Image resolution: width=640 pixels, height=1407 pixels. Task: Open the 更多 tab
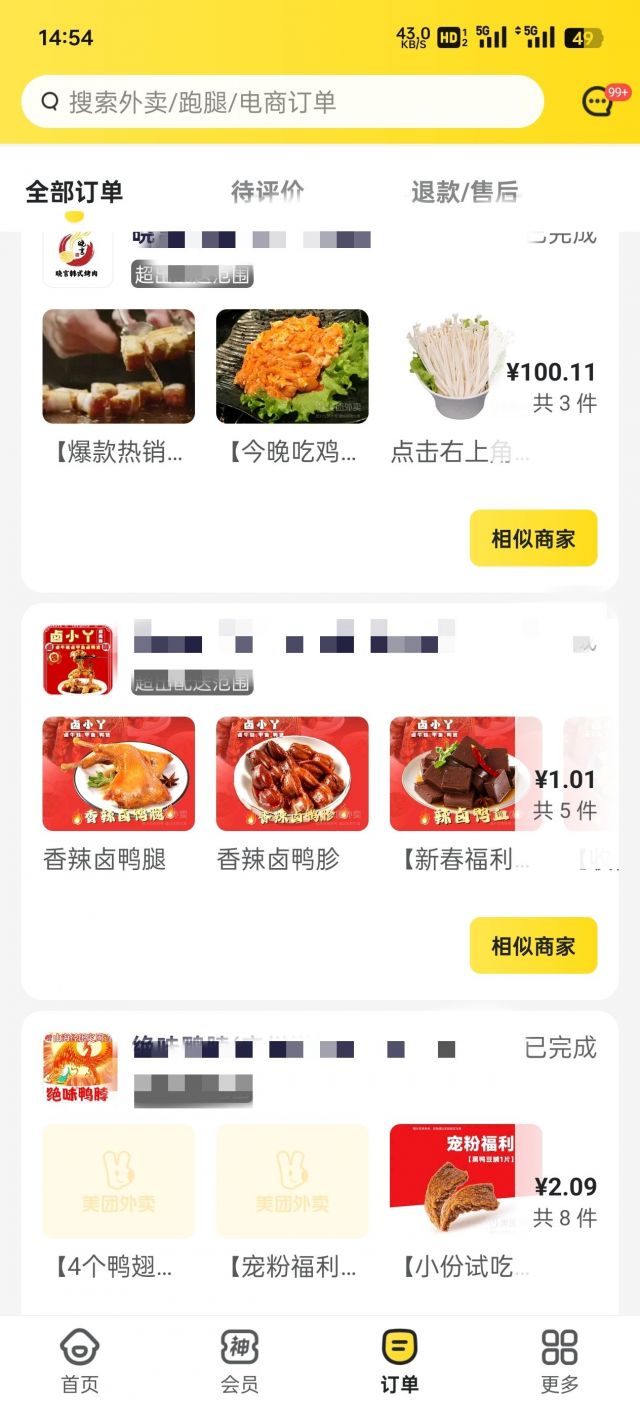559,1361
